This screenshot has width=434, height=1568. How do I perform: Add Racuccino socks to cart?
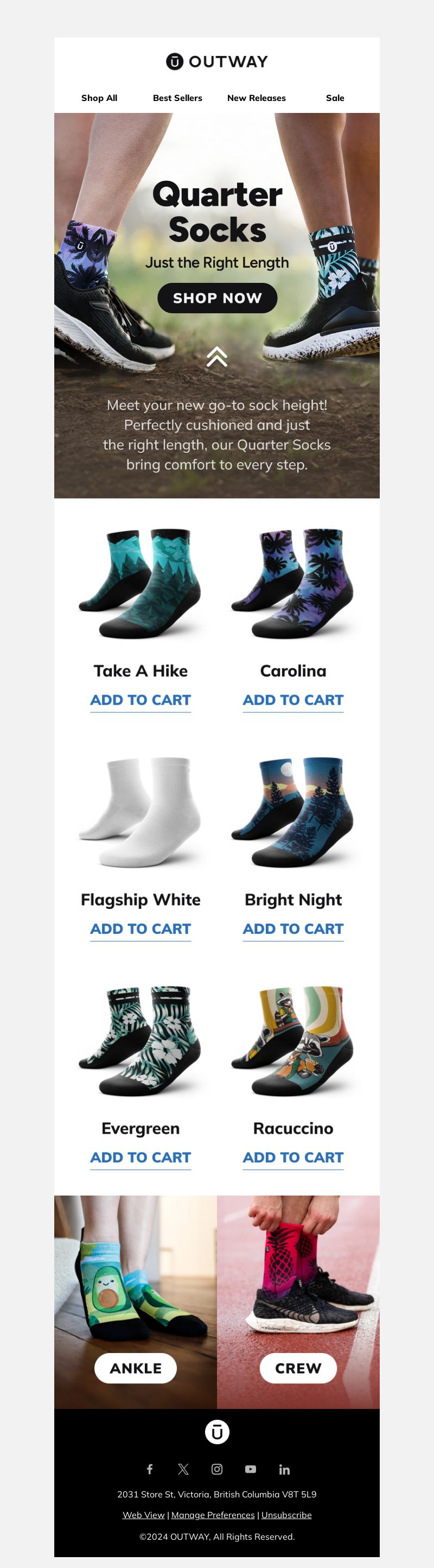(x=293, y=1157)
